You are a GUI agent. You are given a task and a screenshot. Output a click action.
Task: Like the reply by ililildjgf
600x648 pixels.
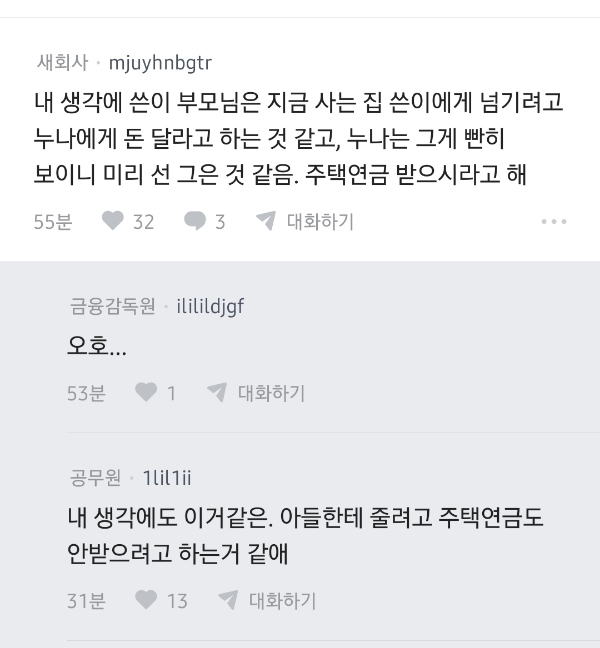pyautogui.click(x=146, y=393)
